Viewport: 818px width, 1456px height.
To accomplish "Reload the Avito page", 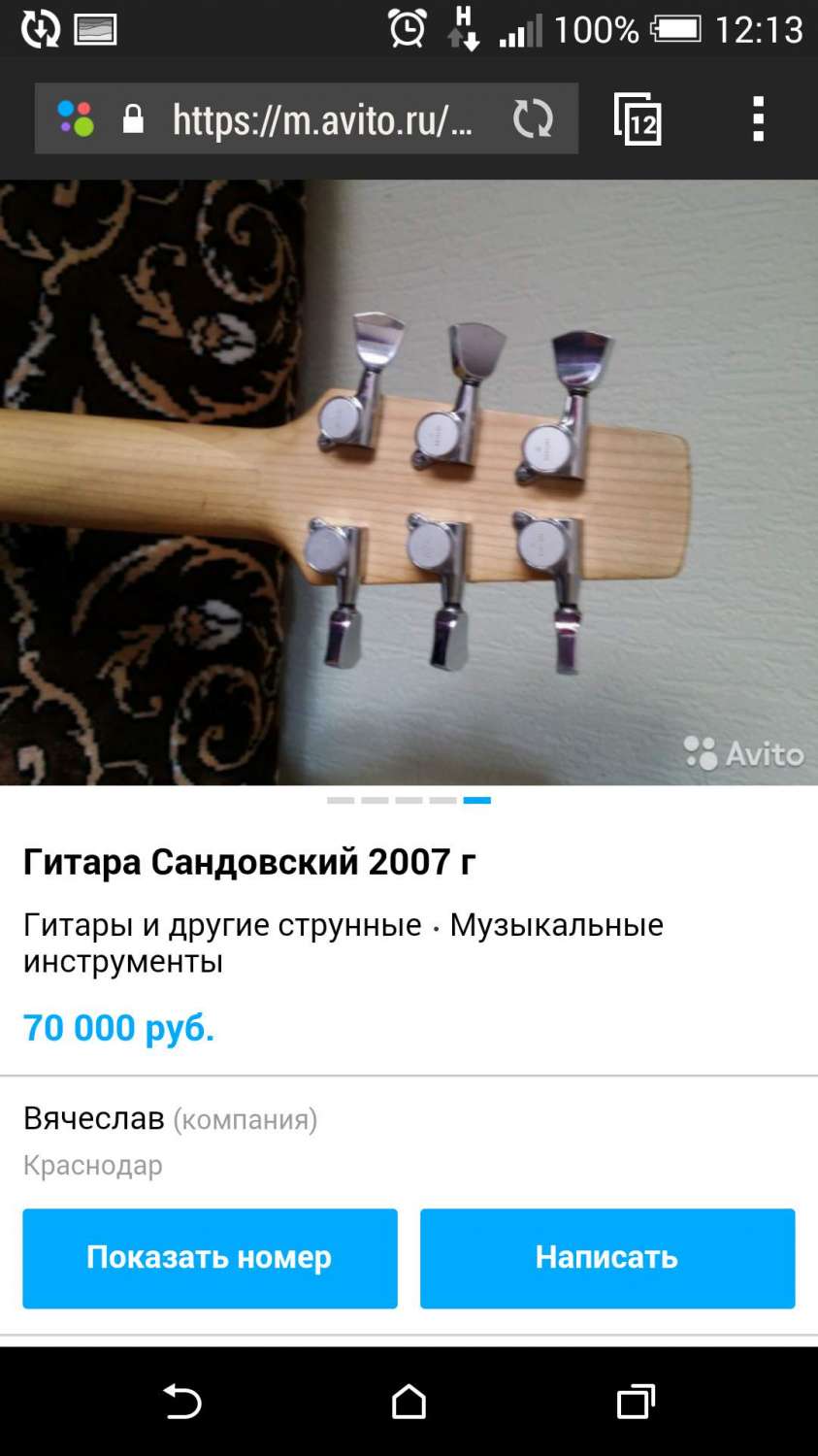I will [x=533, y=119].
